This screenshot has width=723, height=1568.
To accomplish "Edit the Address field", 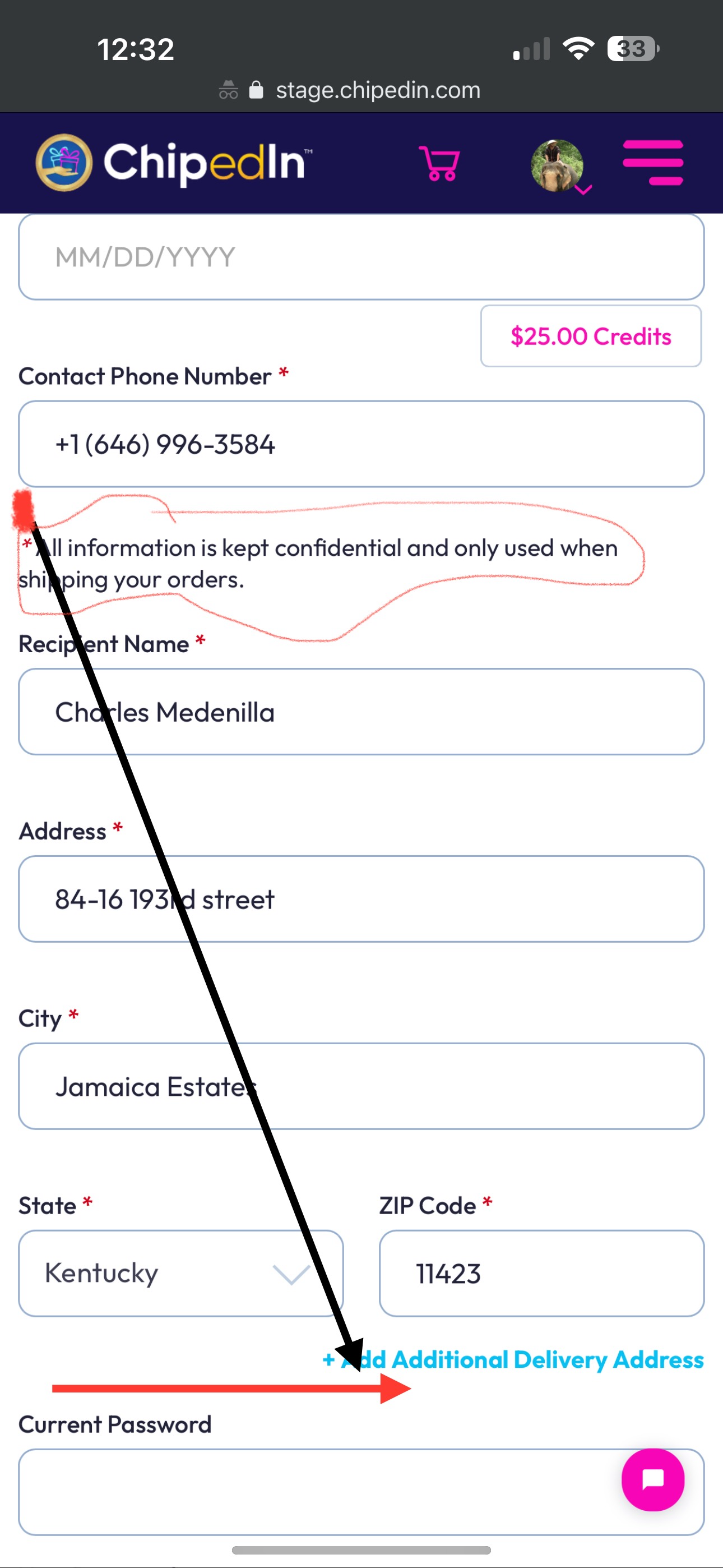I will tap(361, 899).
